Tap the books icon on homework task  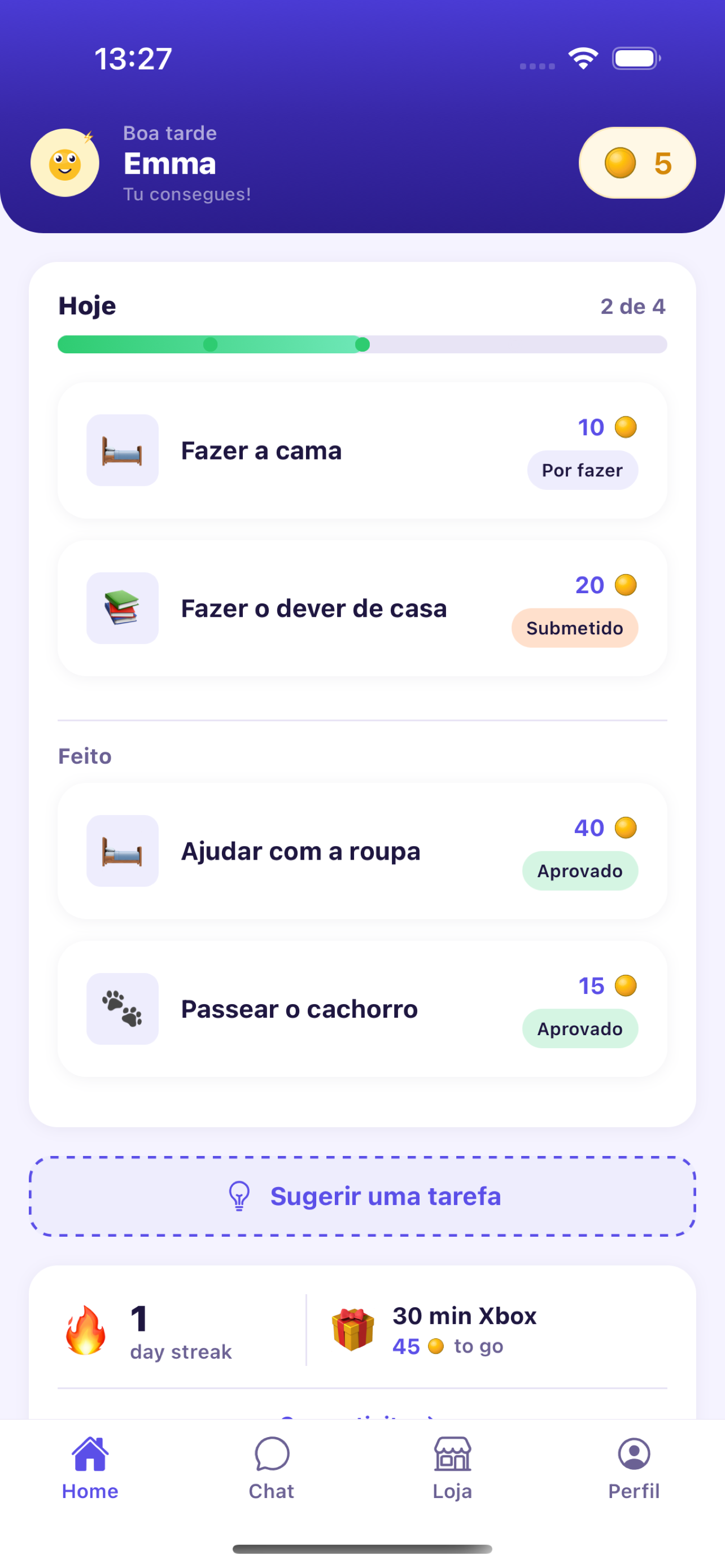pos(123,608)
